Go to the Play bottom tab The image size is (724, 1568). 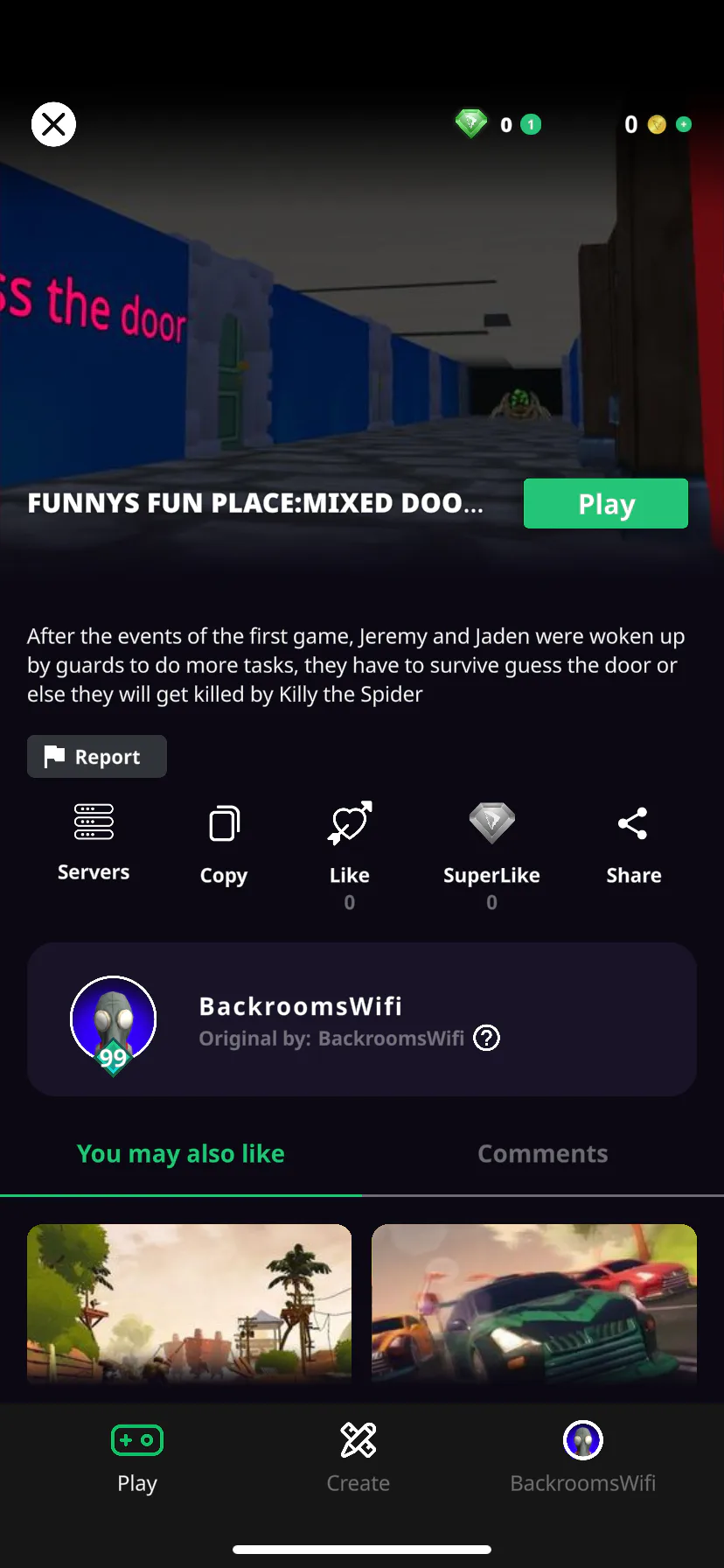point(137,1459)
